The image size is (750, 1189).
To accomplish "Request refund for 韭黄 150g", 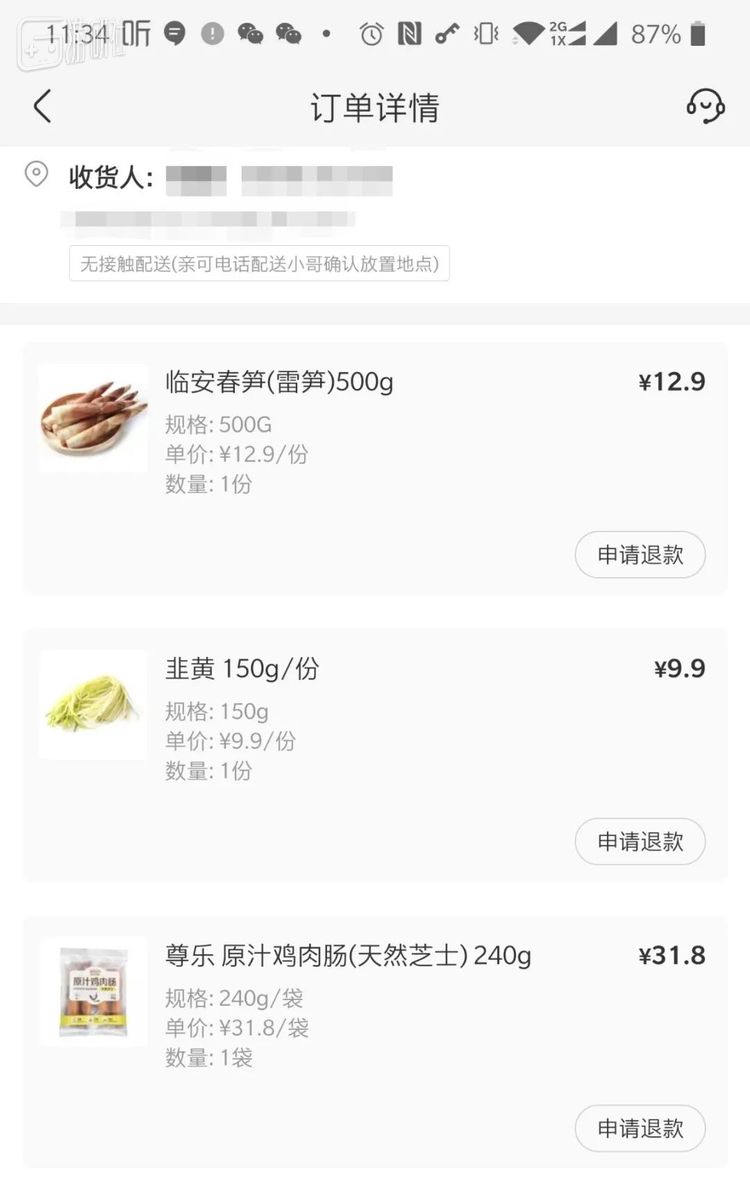I will 640,842.
